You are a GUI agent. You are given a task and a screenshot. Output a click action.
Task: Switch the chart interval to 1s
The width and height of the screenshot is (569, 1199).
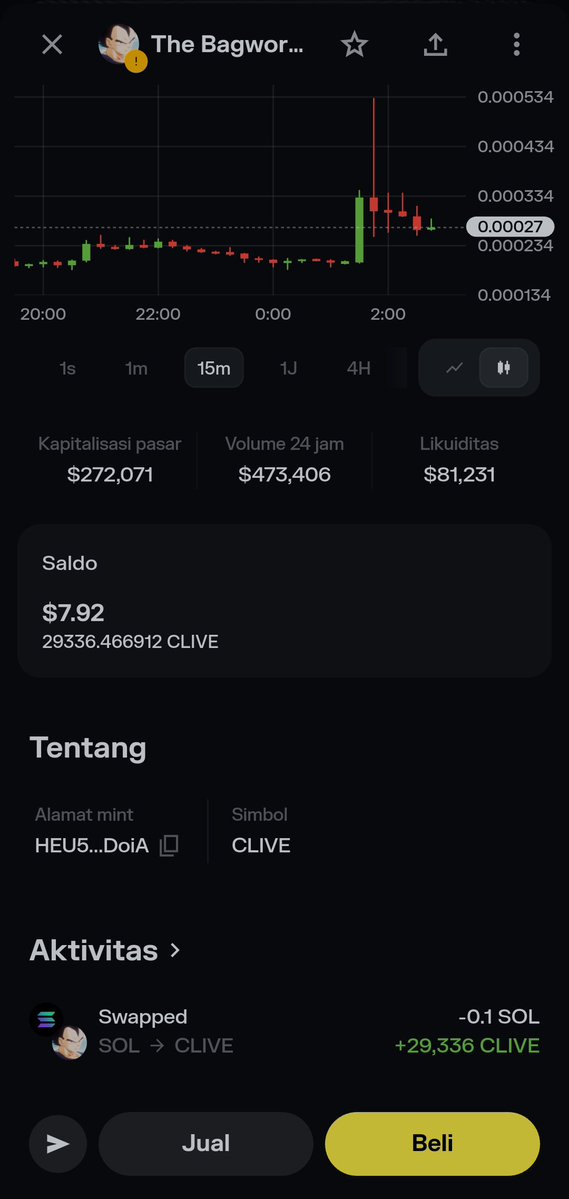pos(67,369)
